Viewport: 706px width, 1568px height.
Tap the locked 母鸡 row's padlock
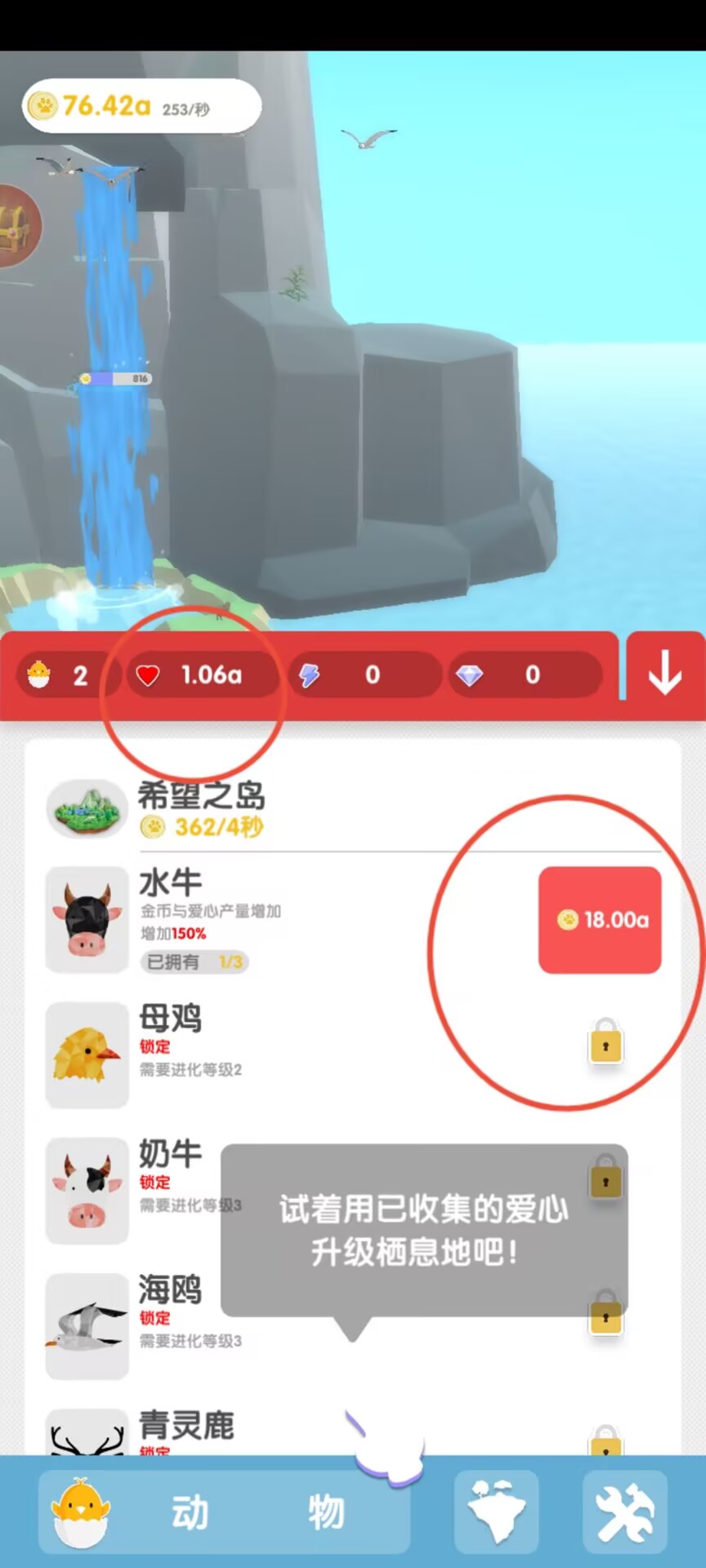pyautogui.click(x=605, y=1042)
